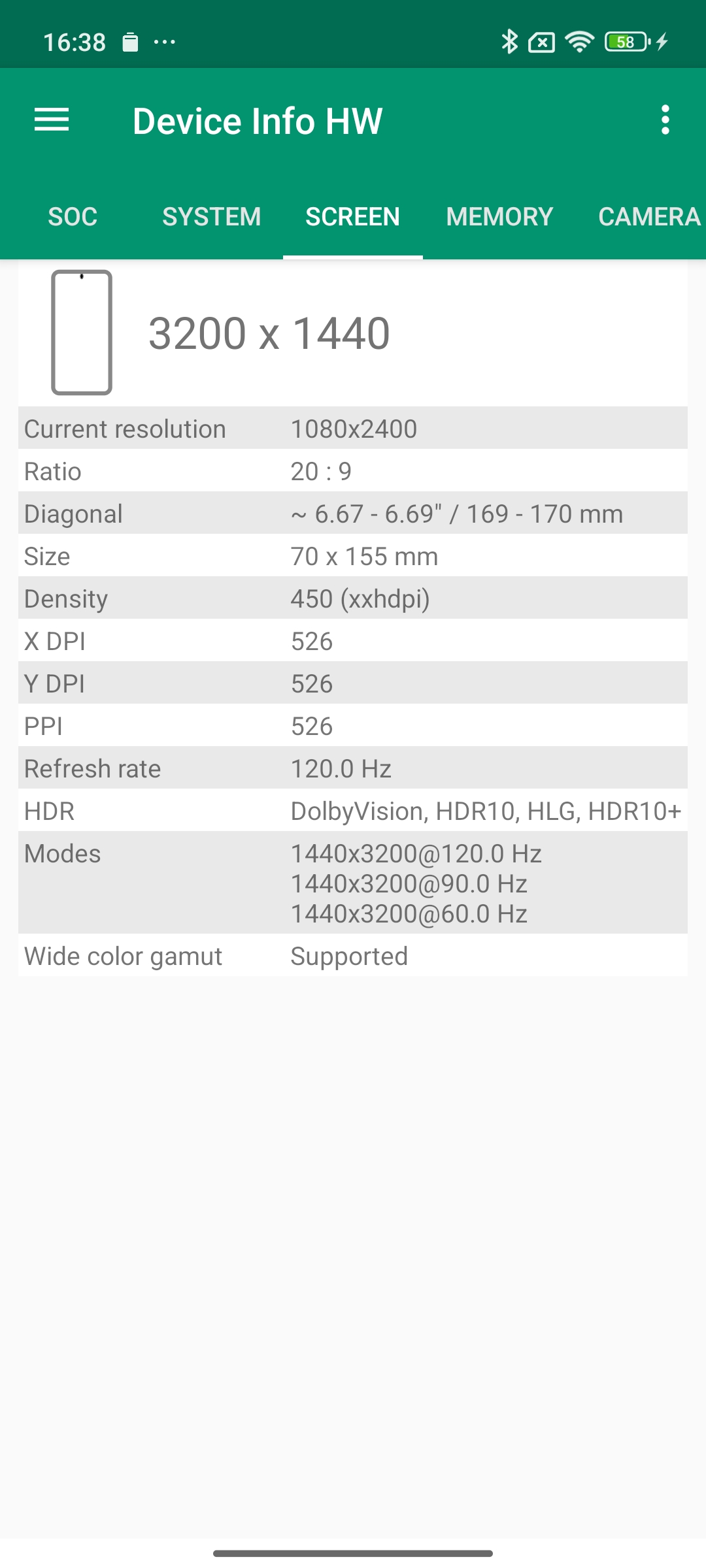Screen dimensions: 706x1568
Task: Select the SCREEN tab
Action: (x=352, y=217)
